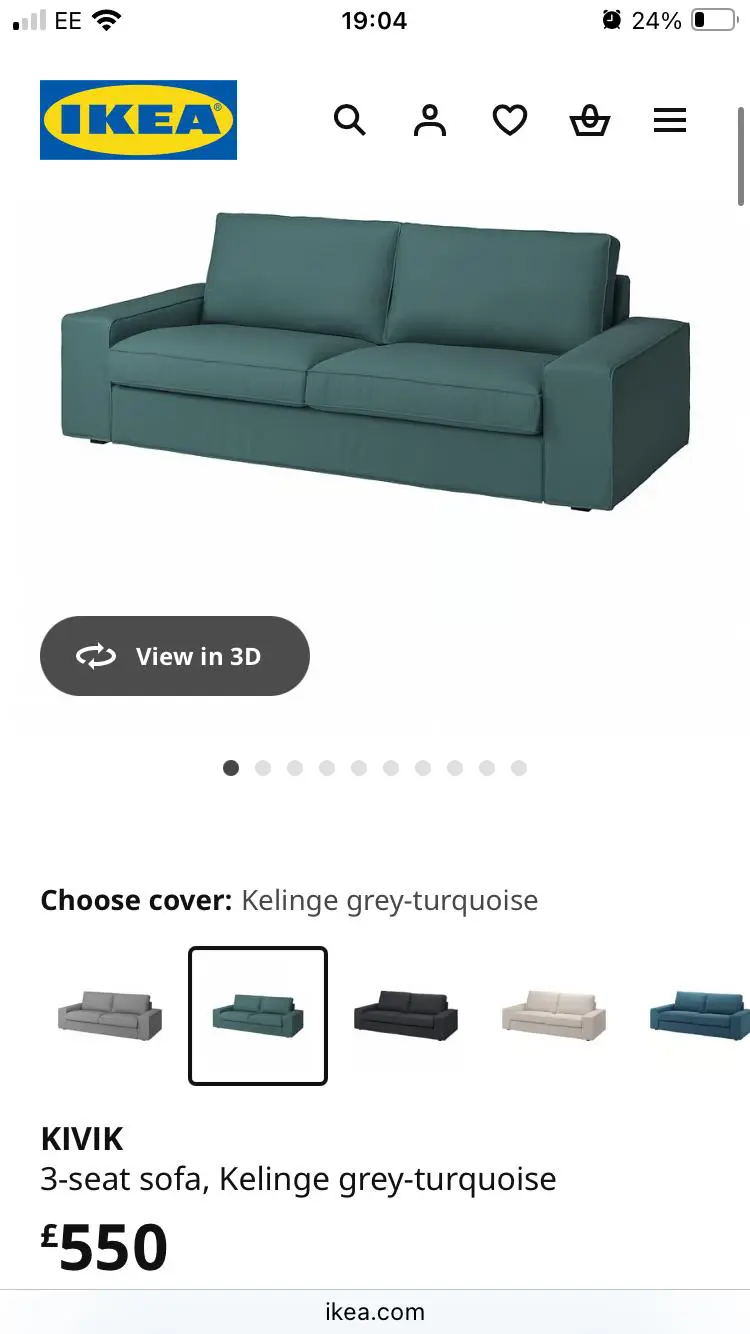Open the favourites heart icon
This screenshot has height=1334, width=750.
tap(510, 121)
